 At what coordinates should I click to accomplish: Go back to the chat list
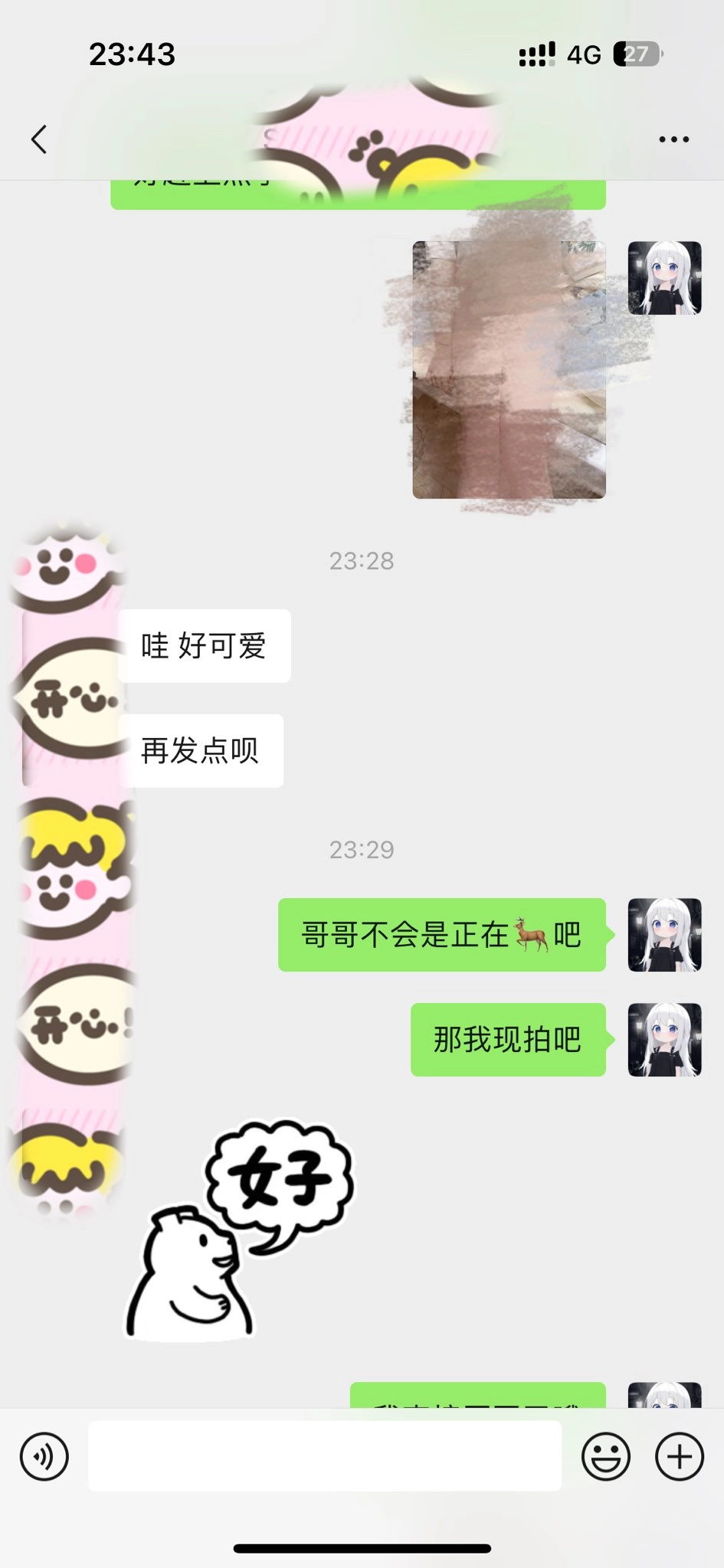39,139
